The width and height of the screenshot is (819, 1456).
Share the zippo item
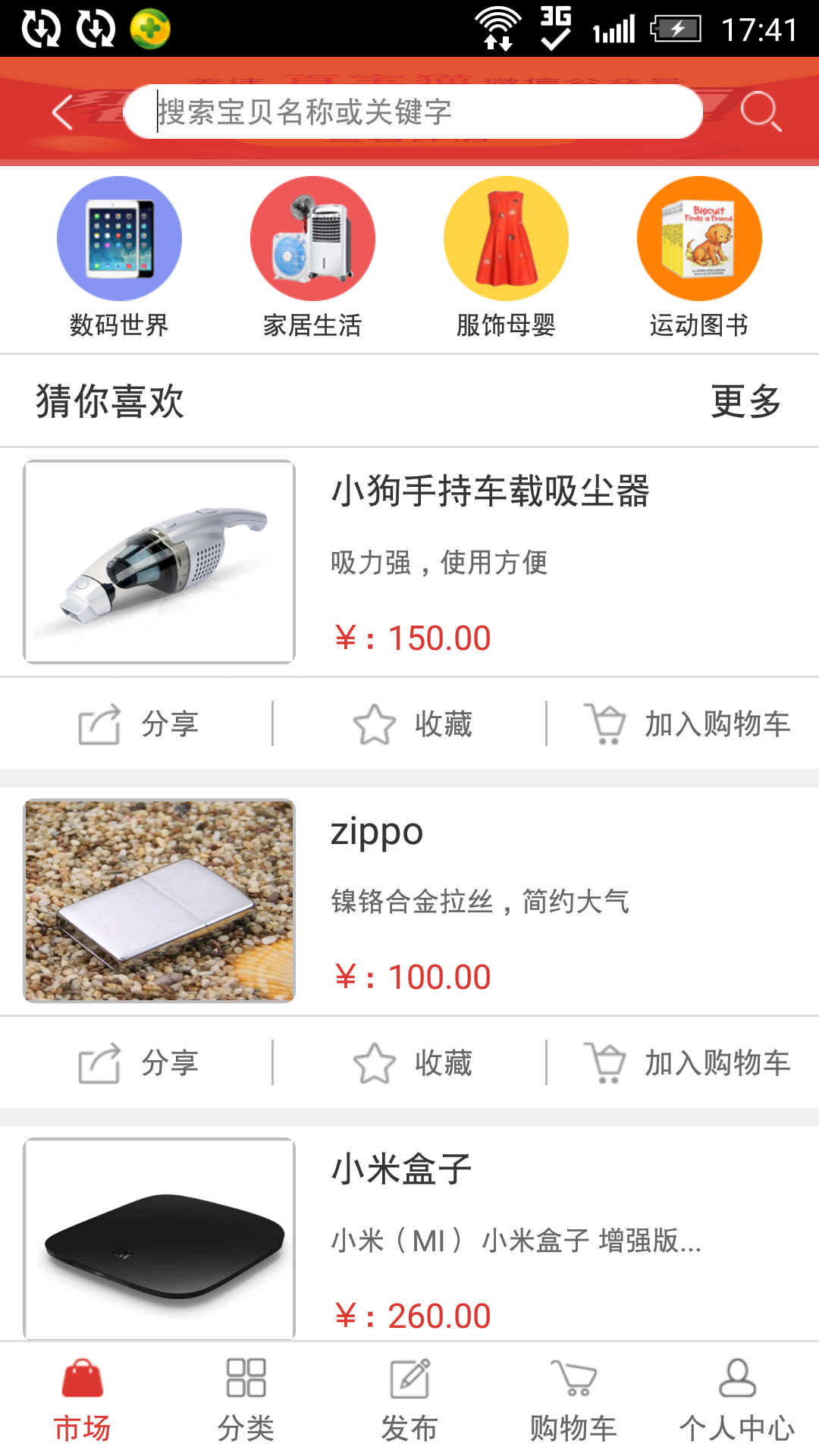point(139,1063)
